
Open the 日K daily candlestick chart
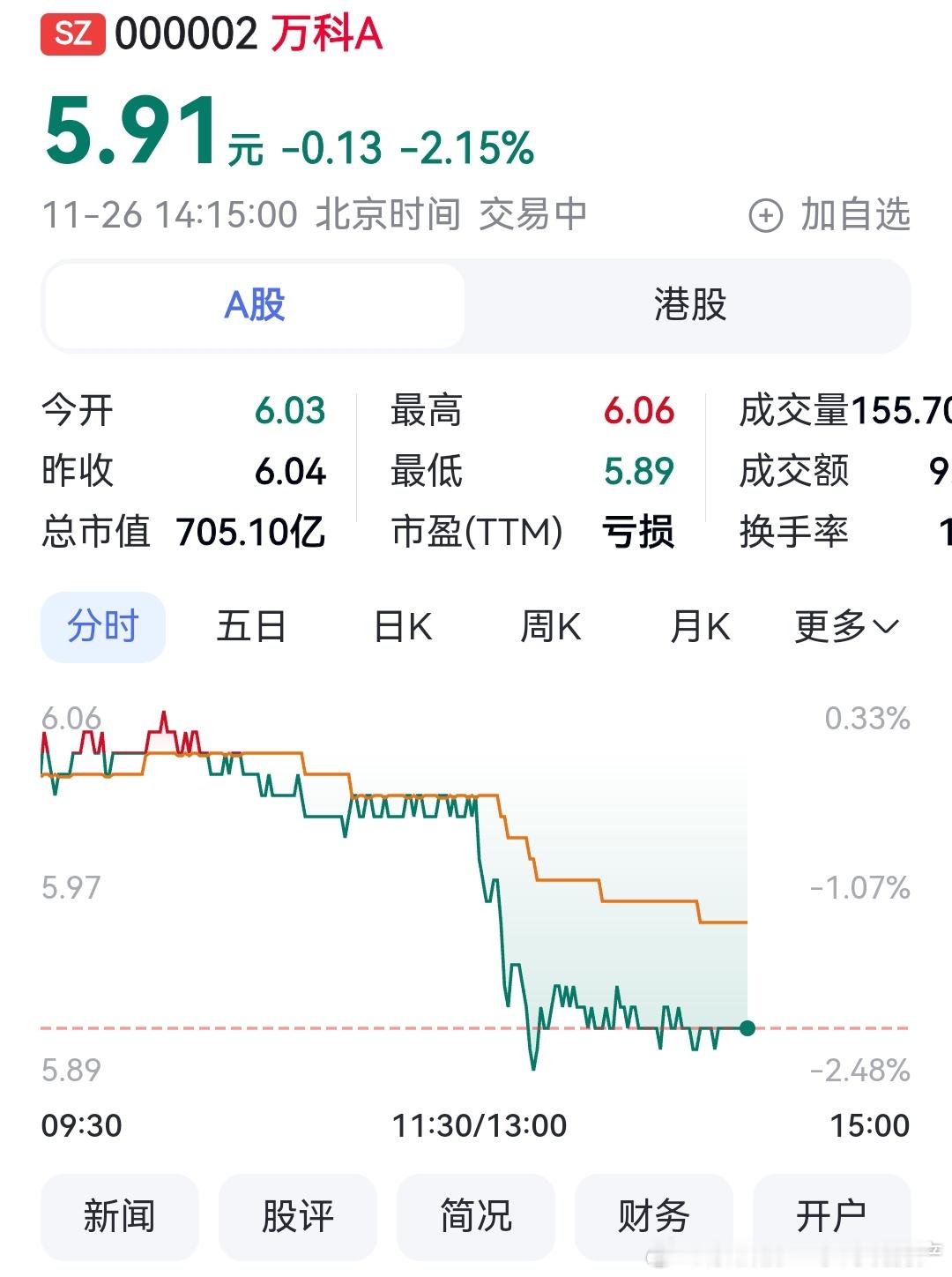401,626
